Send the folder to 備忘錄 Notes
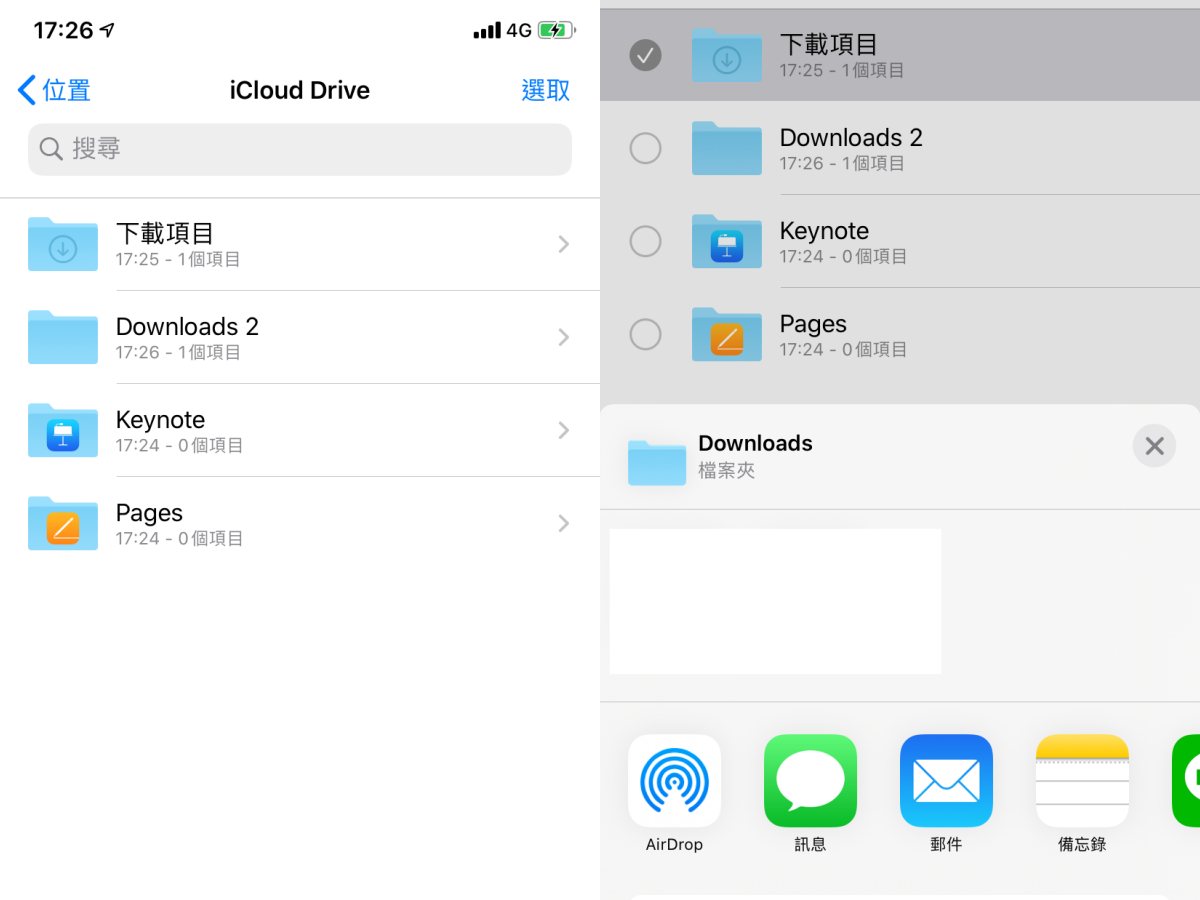Screen dimensions: 1200x900 point(1082,781)
